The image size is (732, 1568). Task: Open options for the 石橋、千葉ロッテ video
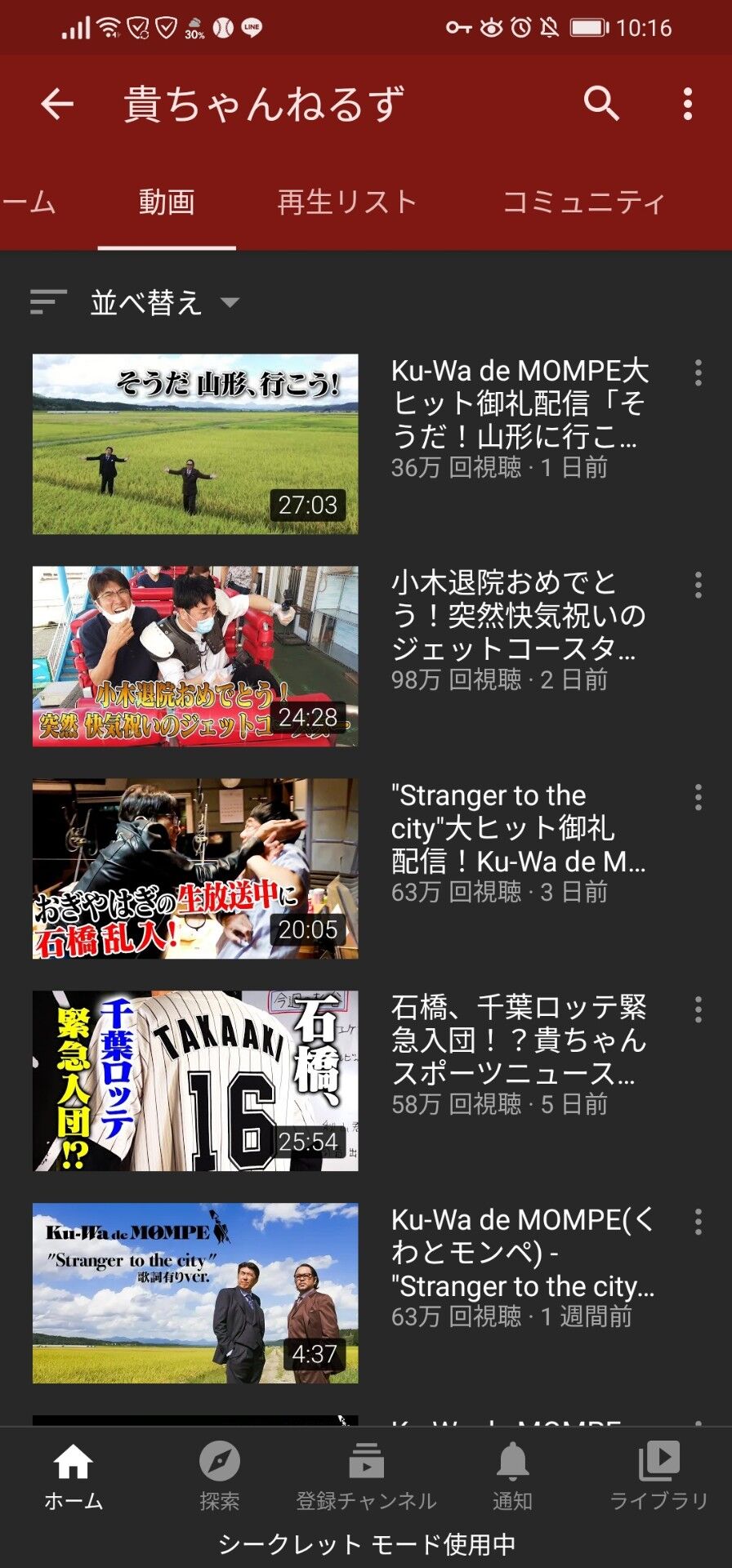[698, 1009]
